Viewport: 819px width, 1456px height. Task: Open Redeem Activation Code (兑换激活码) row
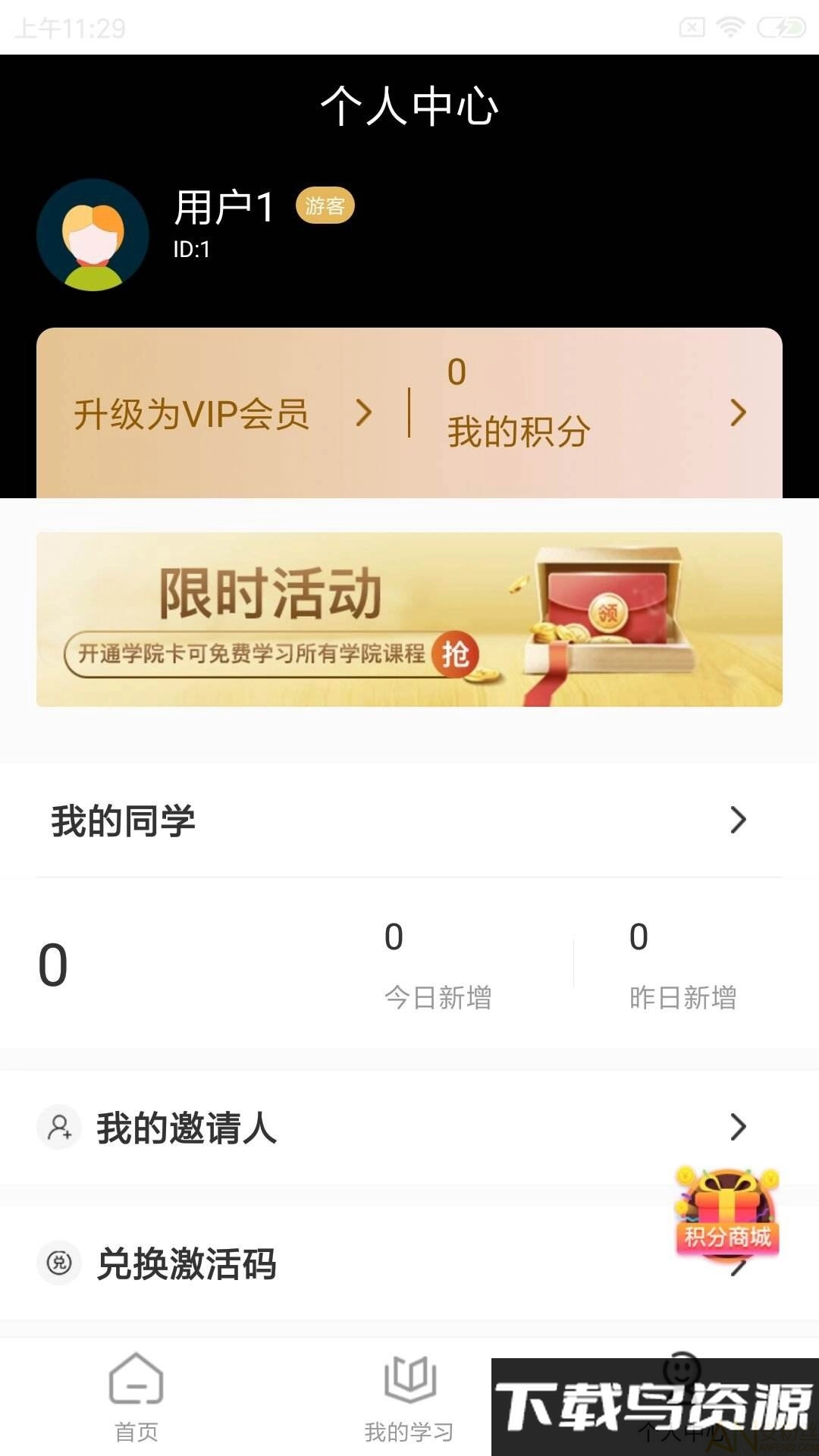click(341, 1264)
